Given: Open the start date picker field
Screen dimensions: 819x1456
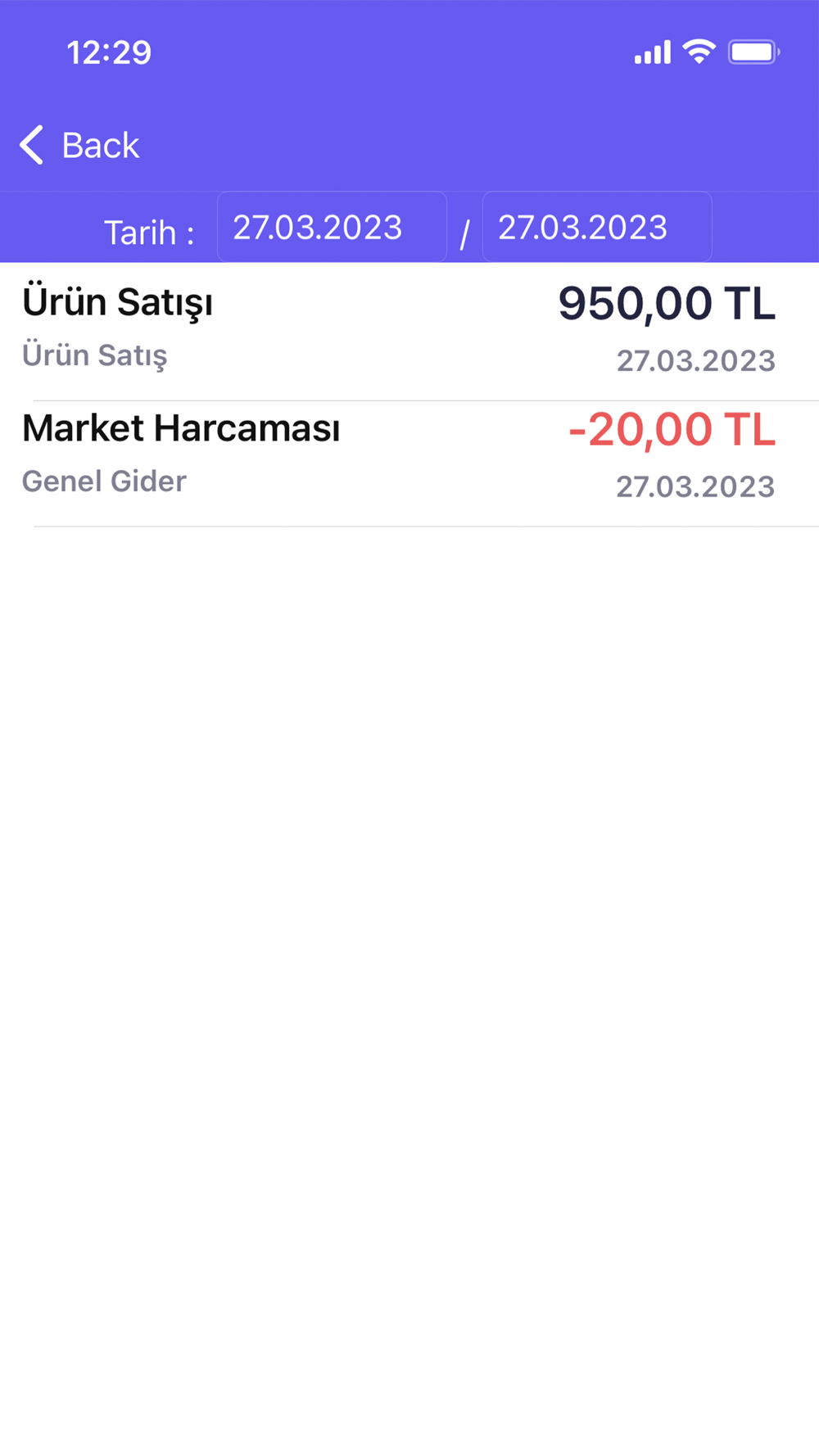Looking at the screenshot, I should pos(332,228).
